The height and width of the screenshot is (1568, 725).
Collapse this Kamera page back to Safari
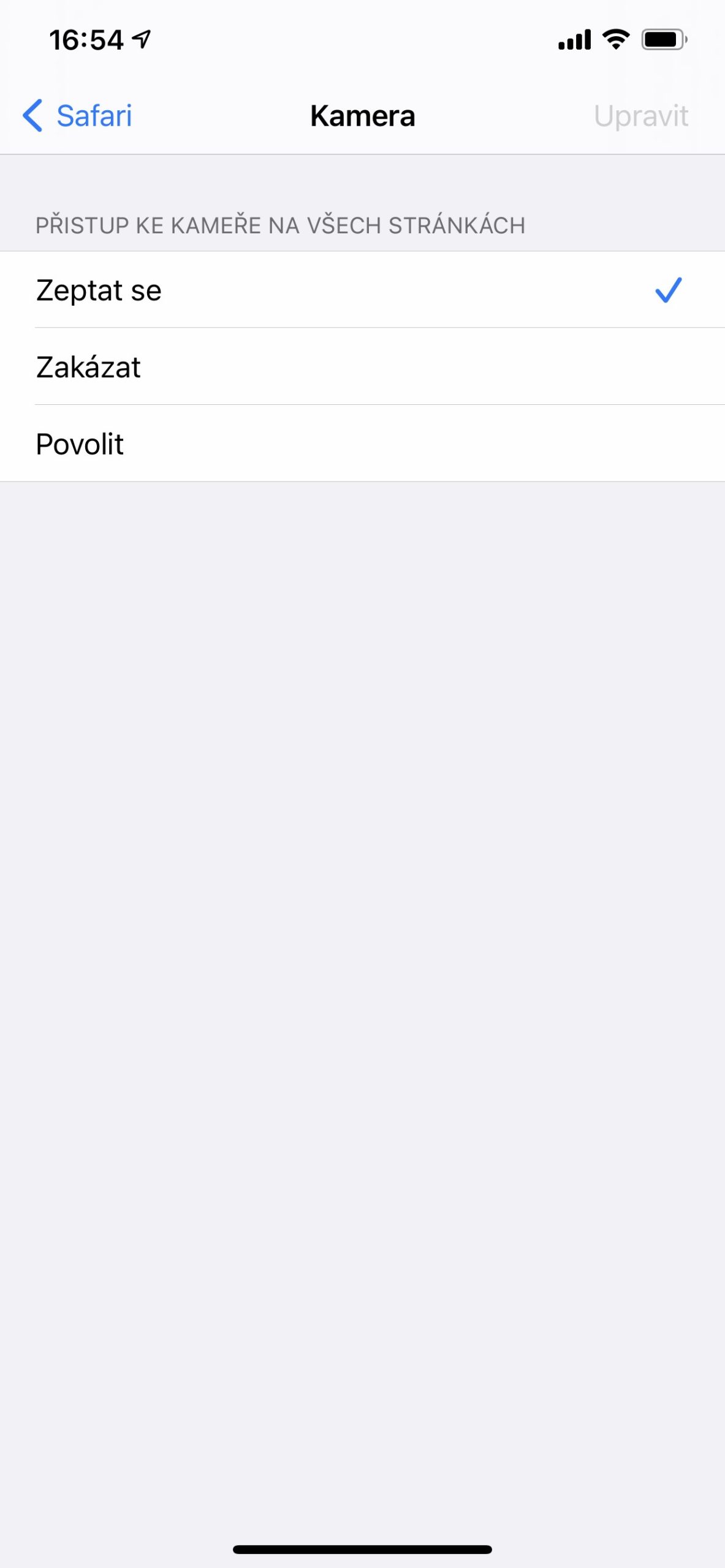point(77,115)
